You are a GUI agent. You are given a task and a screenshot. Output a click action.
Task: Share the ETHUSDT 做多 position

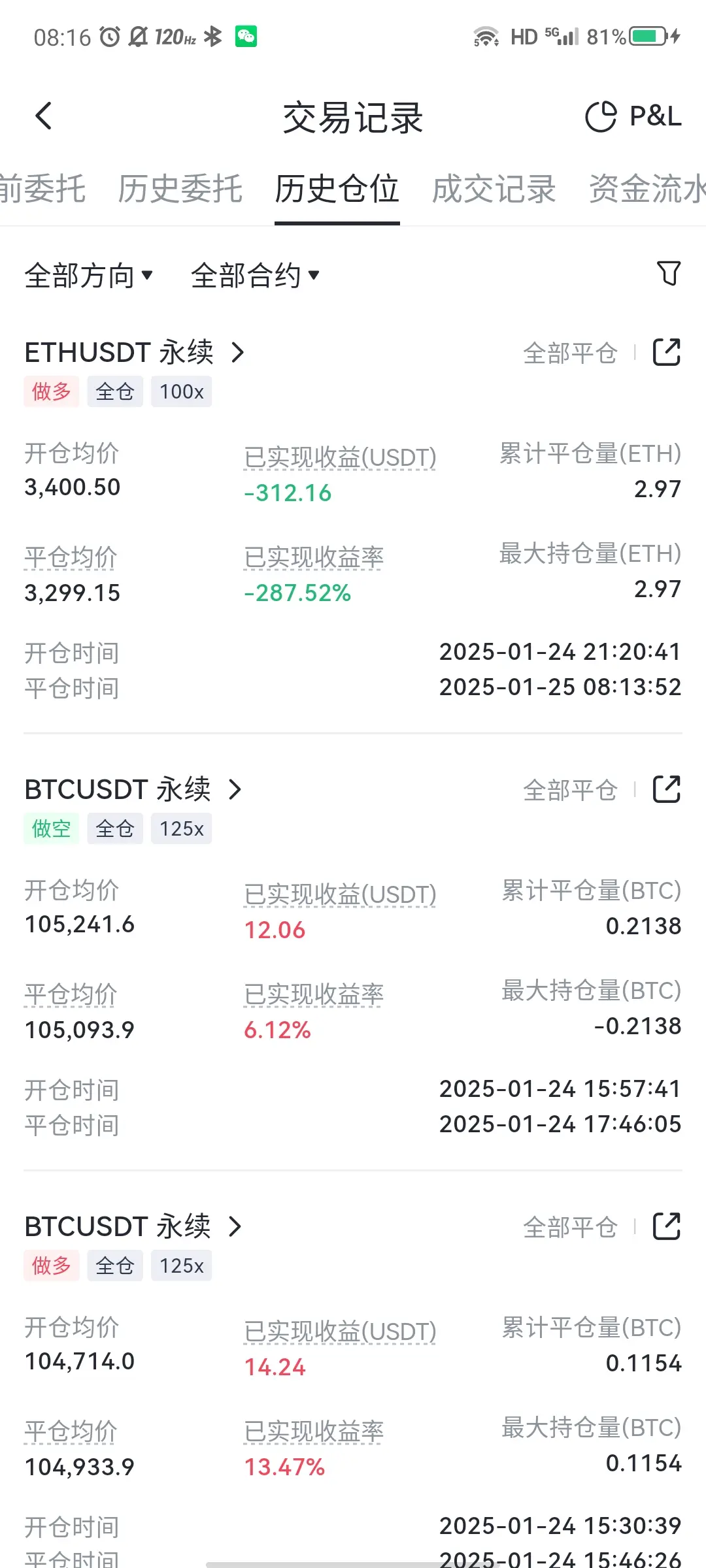(667, 352)
